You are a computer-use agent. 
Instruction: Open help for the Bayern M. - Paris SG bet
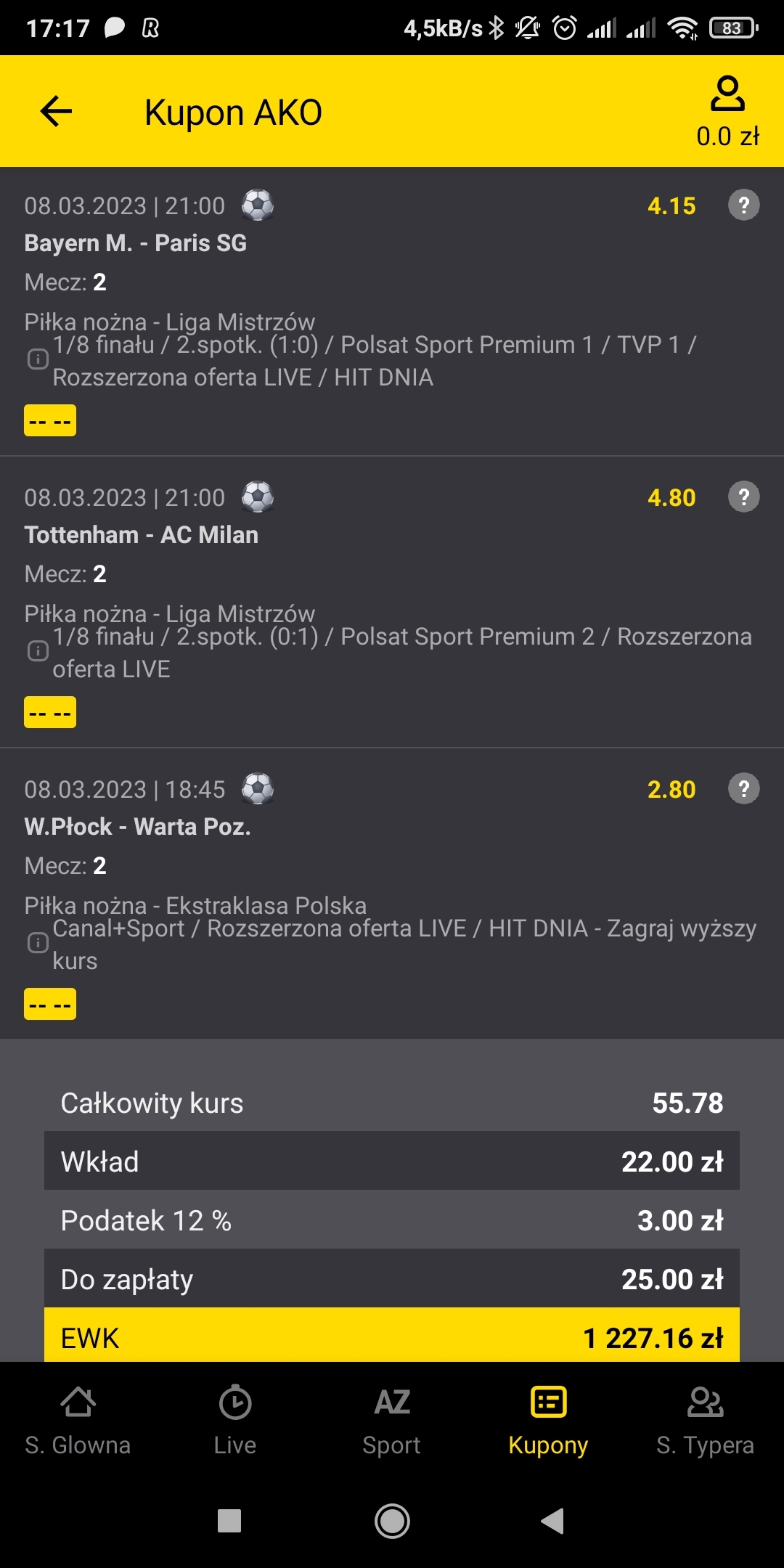tap(743, 205)
